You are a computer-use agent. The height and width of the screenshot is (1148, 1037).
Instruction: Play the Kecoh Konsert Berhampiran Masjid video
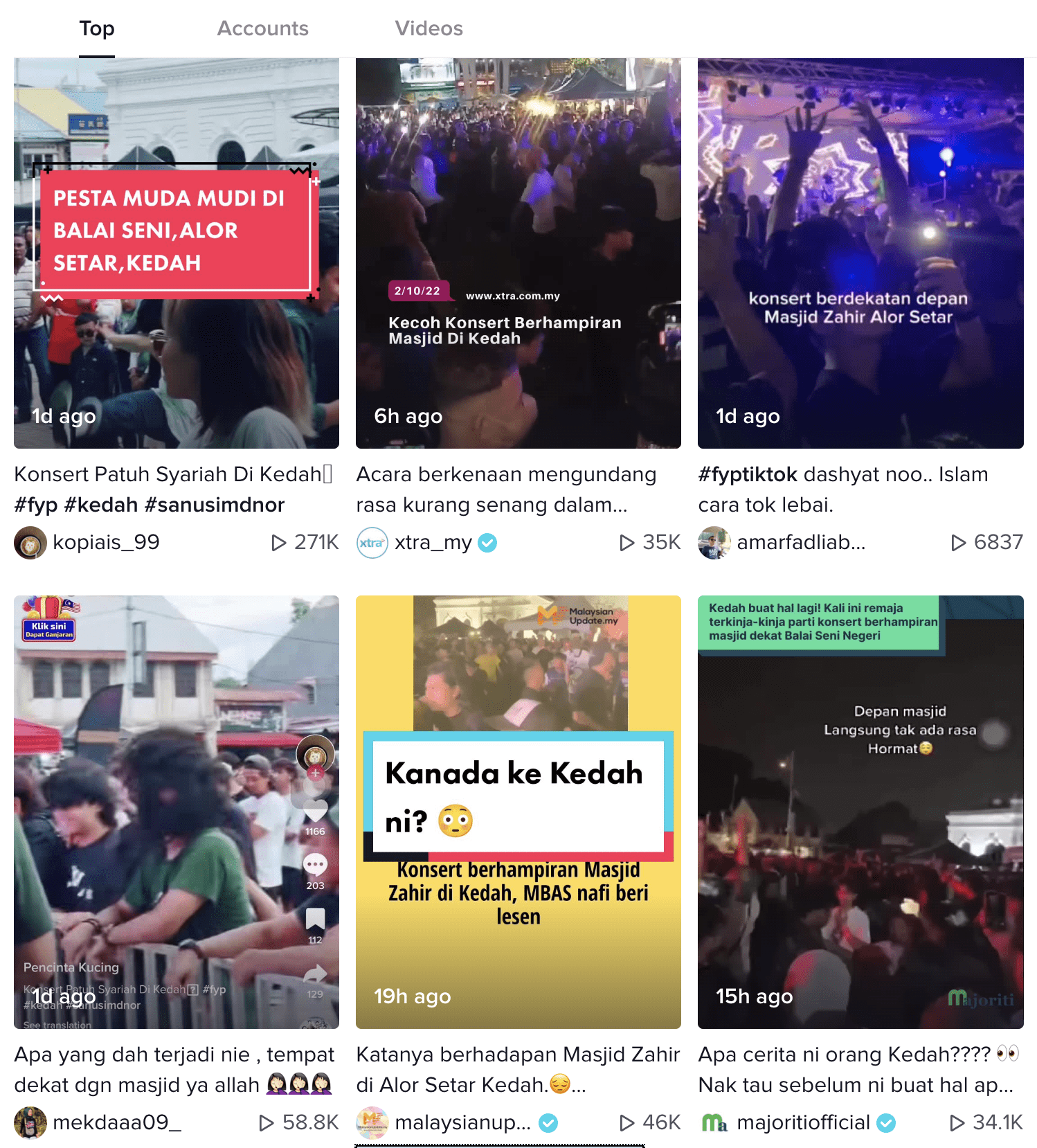(518, 253)
